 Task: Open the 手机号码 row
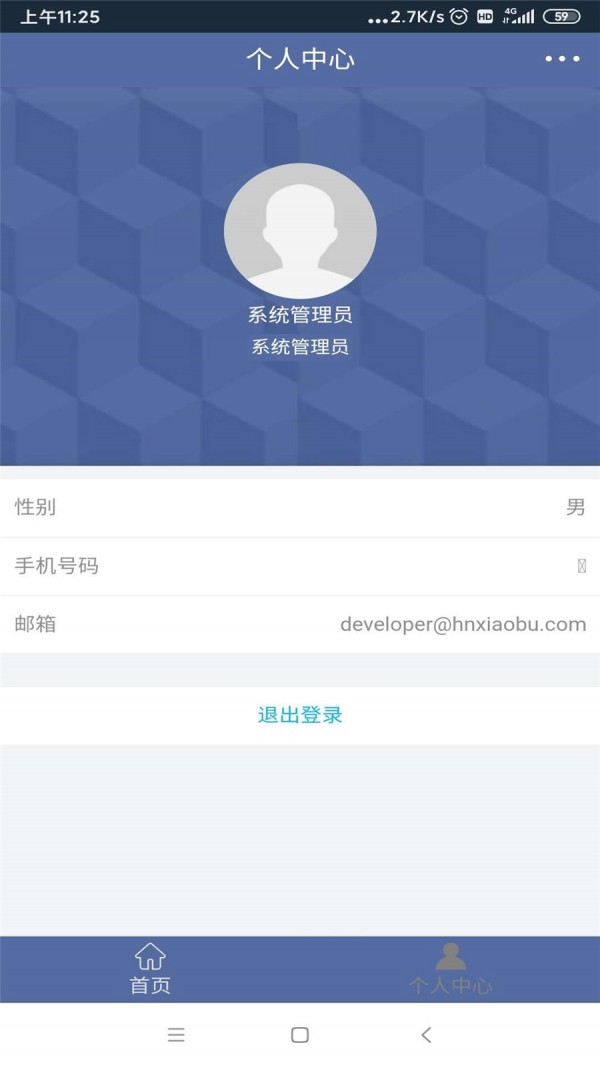(300, 566)
